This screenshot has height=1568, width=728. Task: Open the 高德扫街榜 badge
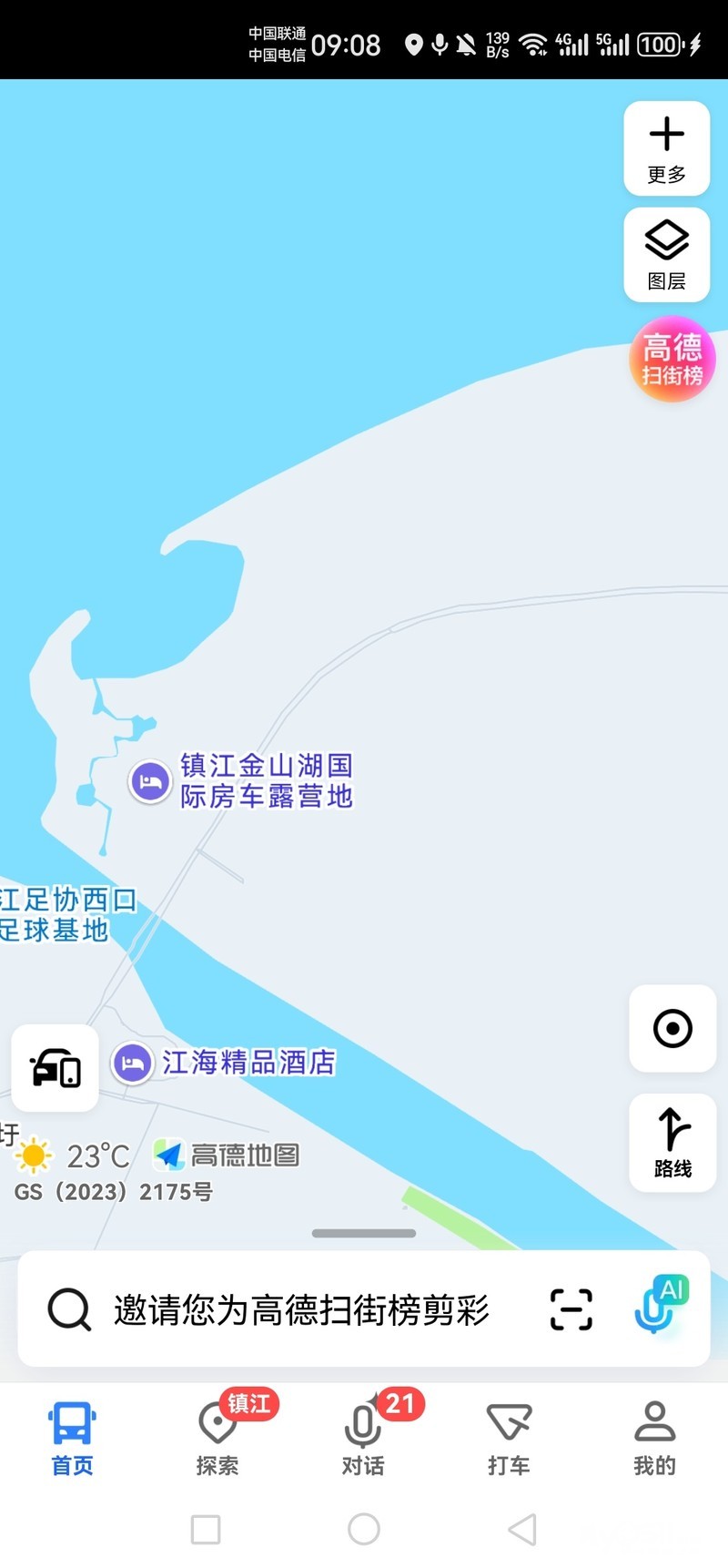[x=672, y=359]
